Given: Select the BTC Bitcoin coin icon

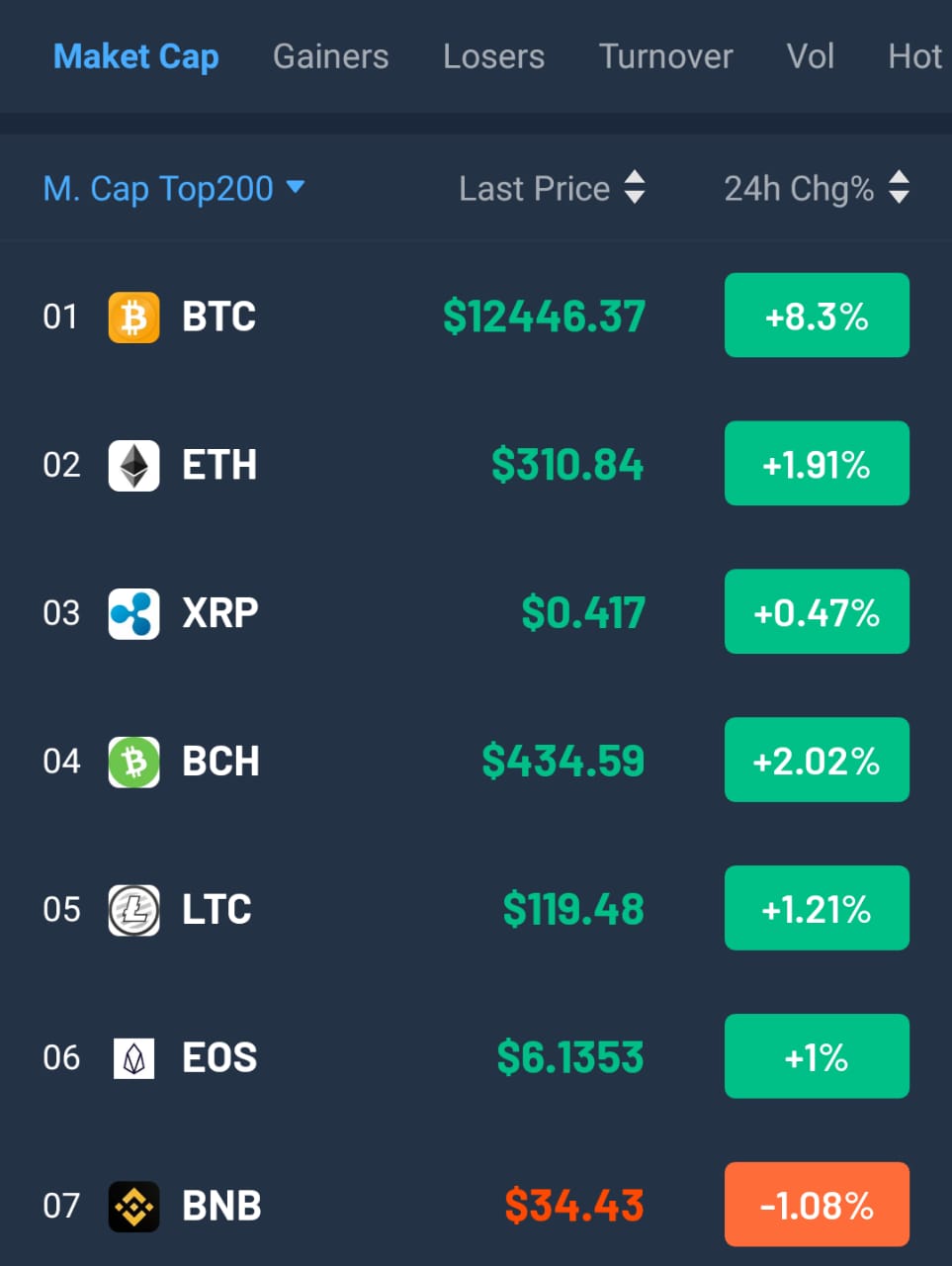Looking at the screenshot, I should point(133,316).
